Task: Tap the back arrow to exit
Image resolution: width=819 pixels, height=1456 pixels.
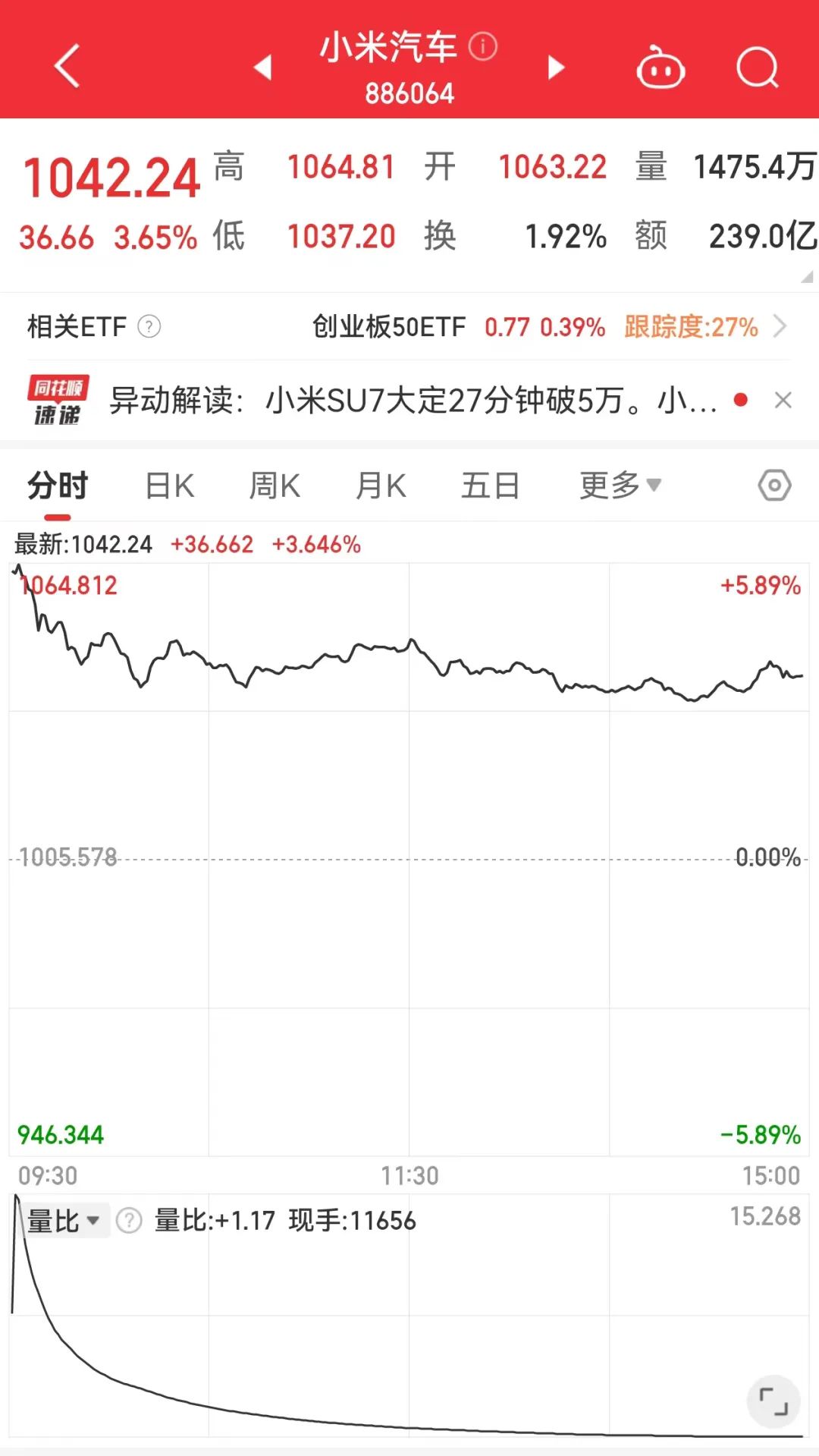Action: (x=67, y=68)
